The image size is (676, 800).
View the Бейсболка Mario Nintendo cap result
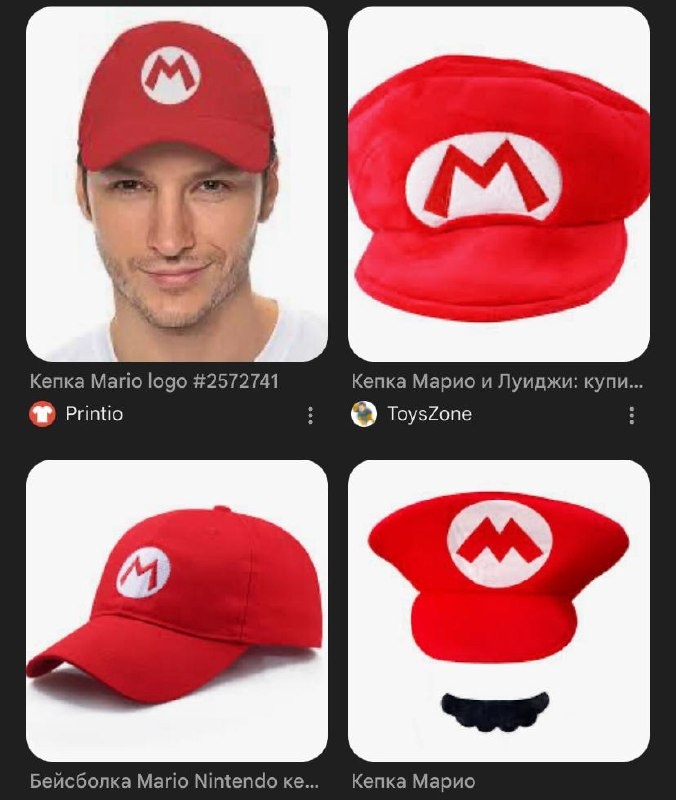click(x=176, y=610)
